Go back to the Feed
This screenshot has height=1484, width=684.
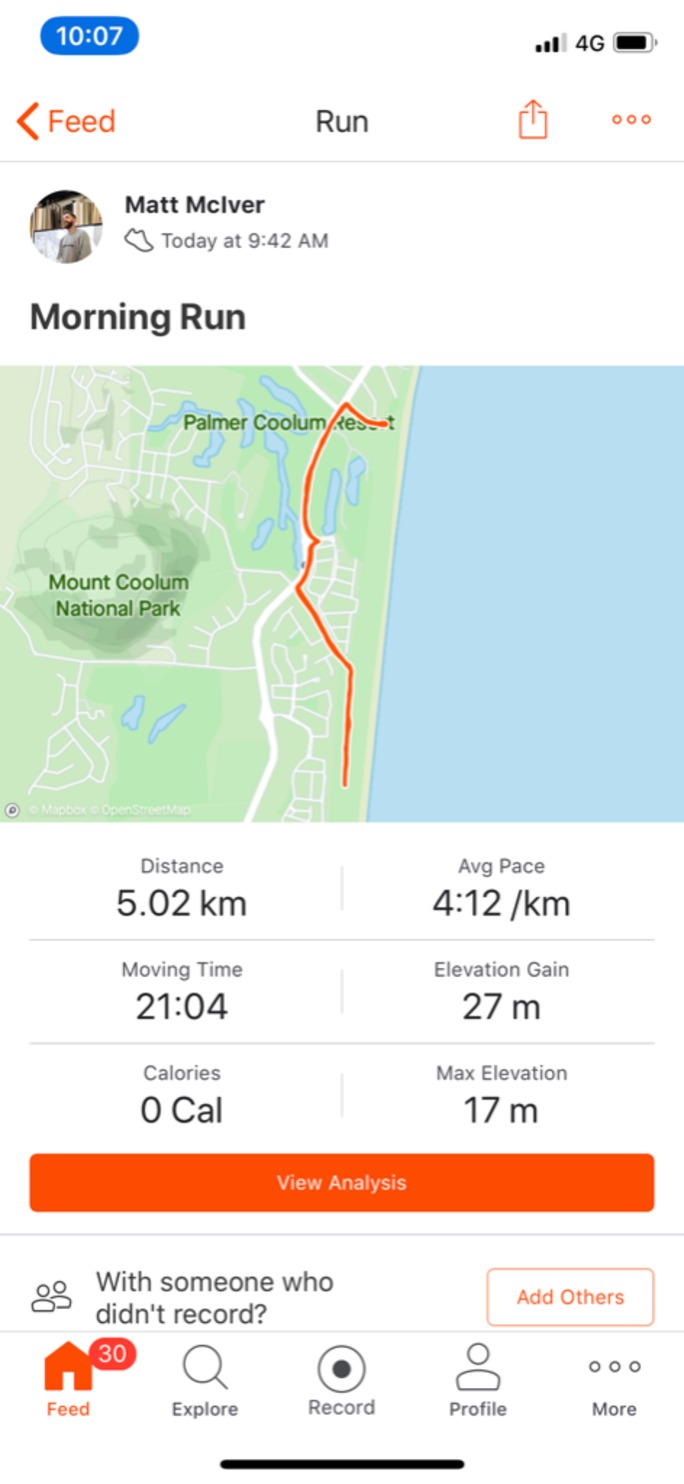[x=66, y=121]
